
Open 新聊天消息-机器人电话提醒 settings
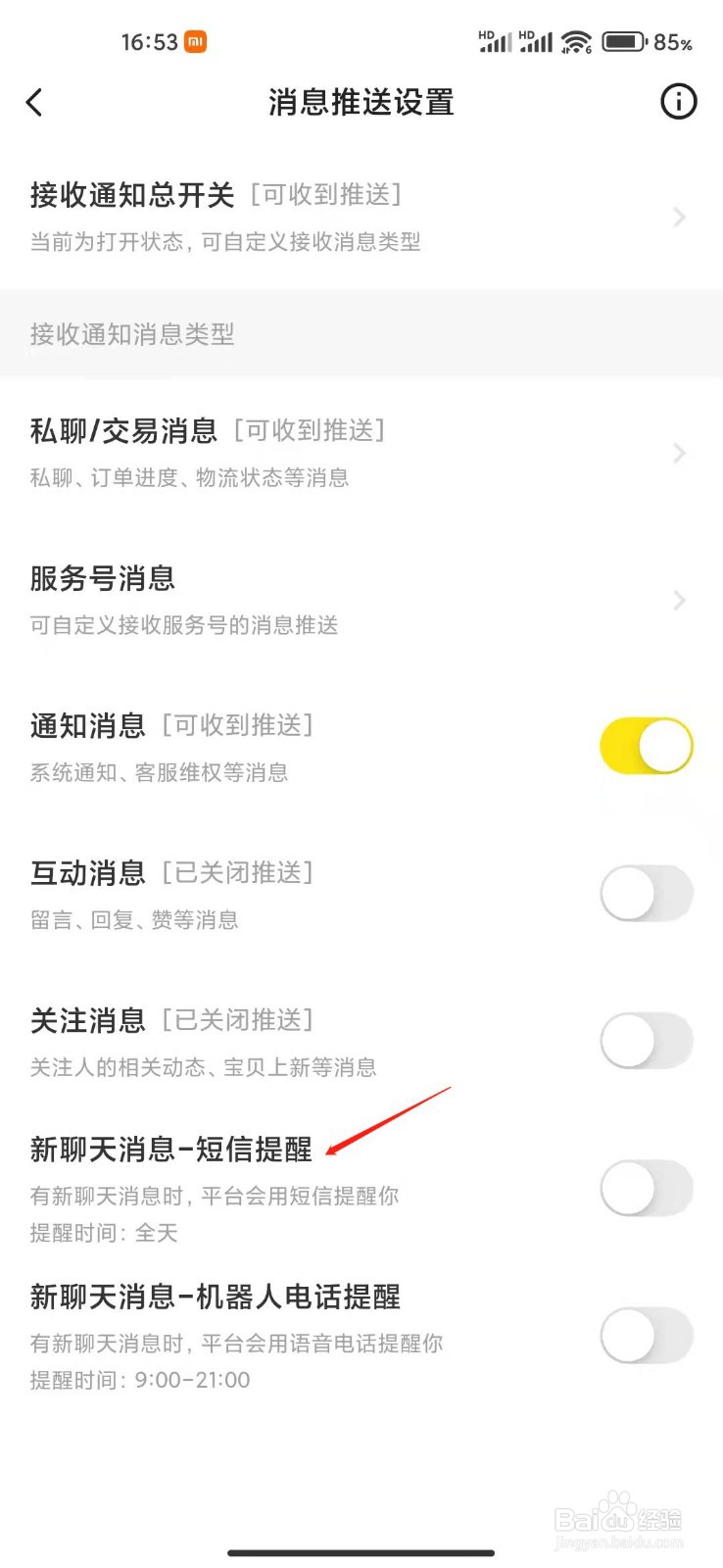(x=646, y=1336)
